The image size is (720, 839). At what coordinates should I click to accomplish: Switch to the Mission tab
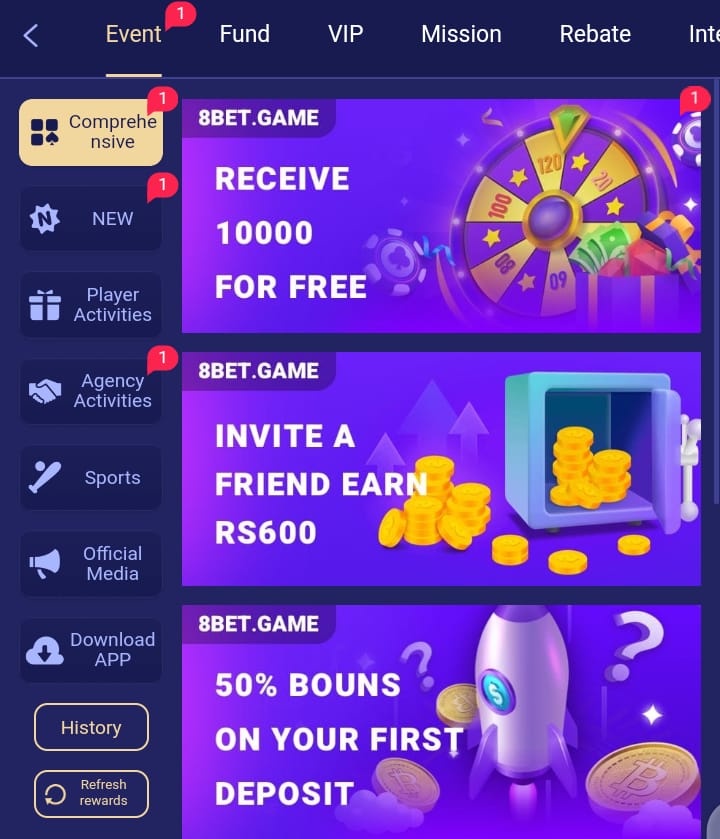461,34
